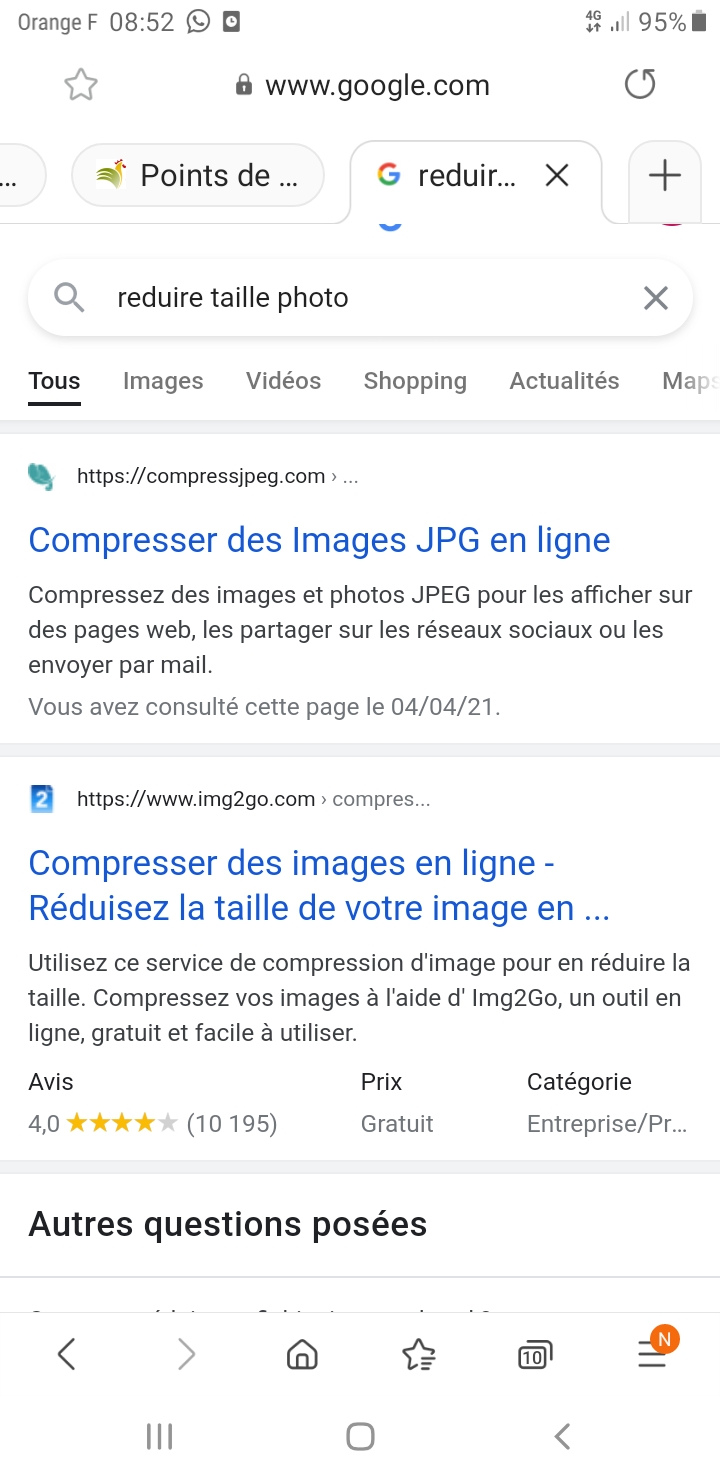Image resolution: width=720 pixels, height=1480 pixels.
Task: View Actualités results
Action: [x=564, y=381]
